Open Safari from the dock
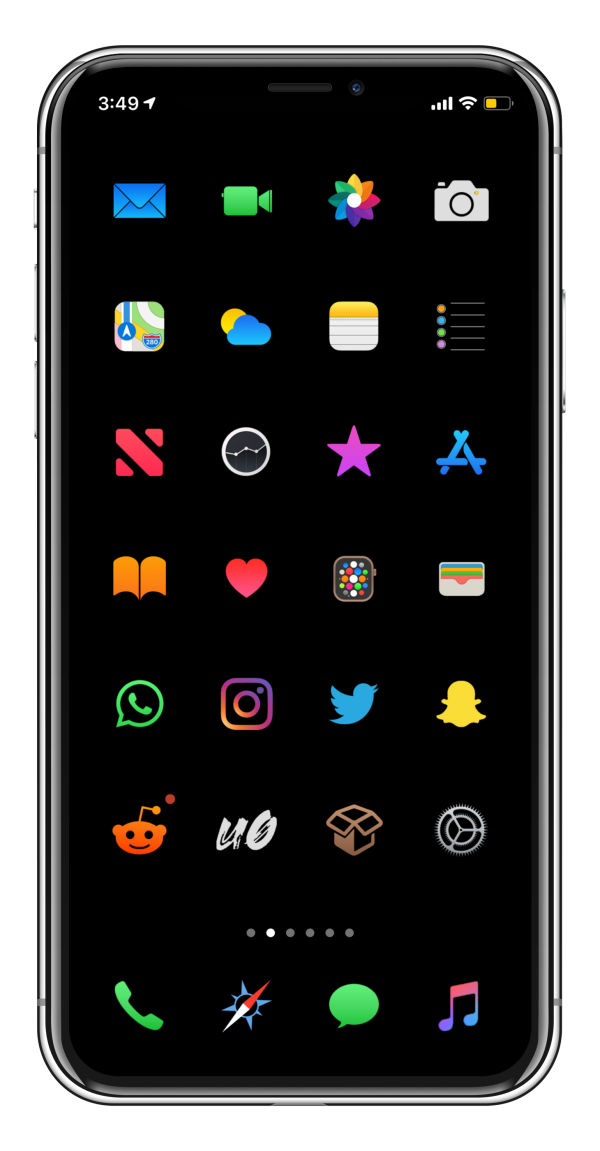 [x=246, y=1006]
